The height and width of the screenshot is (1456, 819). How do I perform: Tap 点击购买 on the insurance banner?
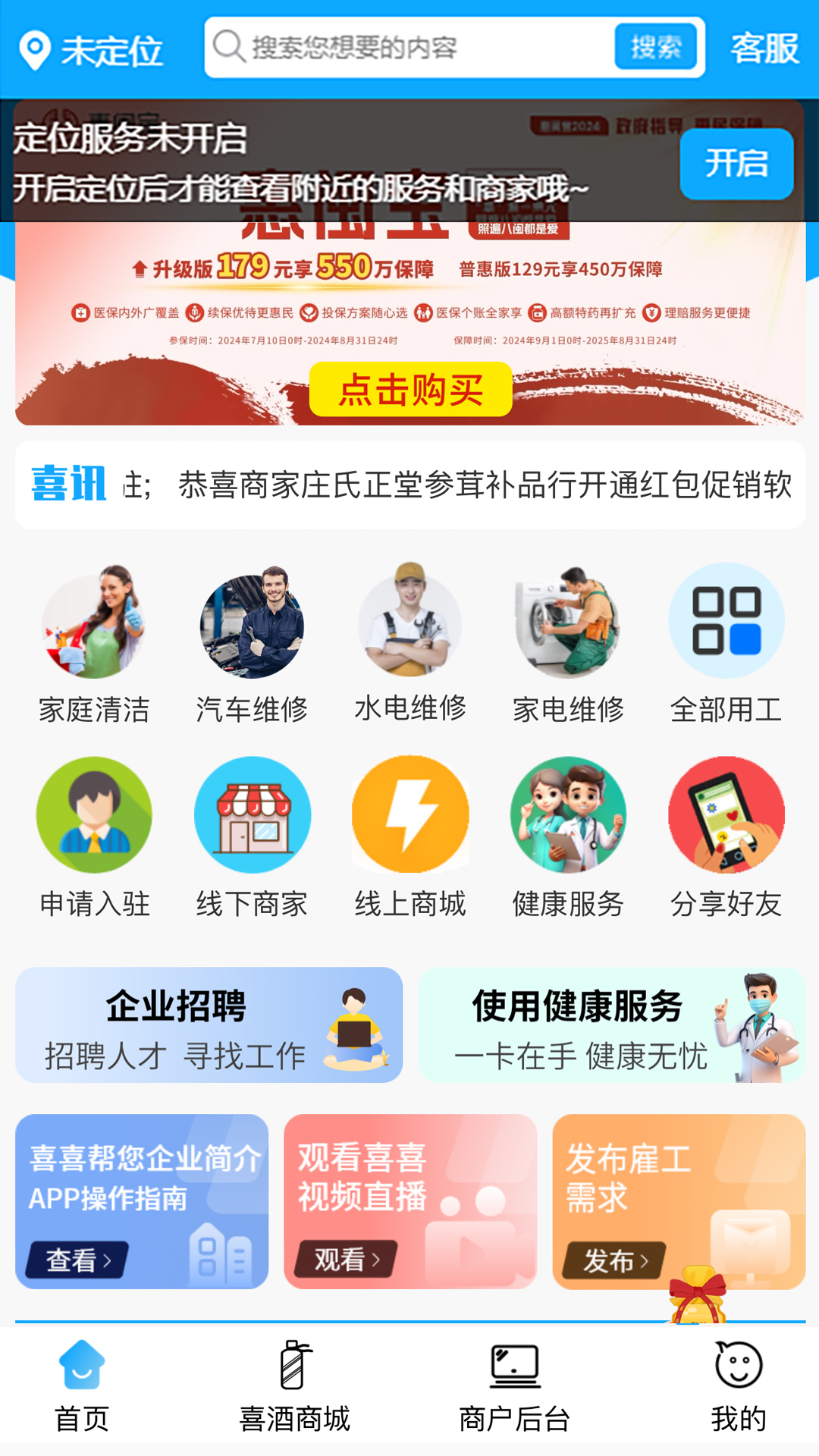[409, 391]
